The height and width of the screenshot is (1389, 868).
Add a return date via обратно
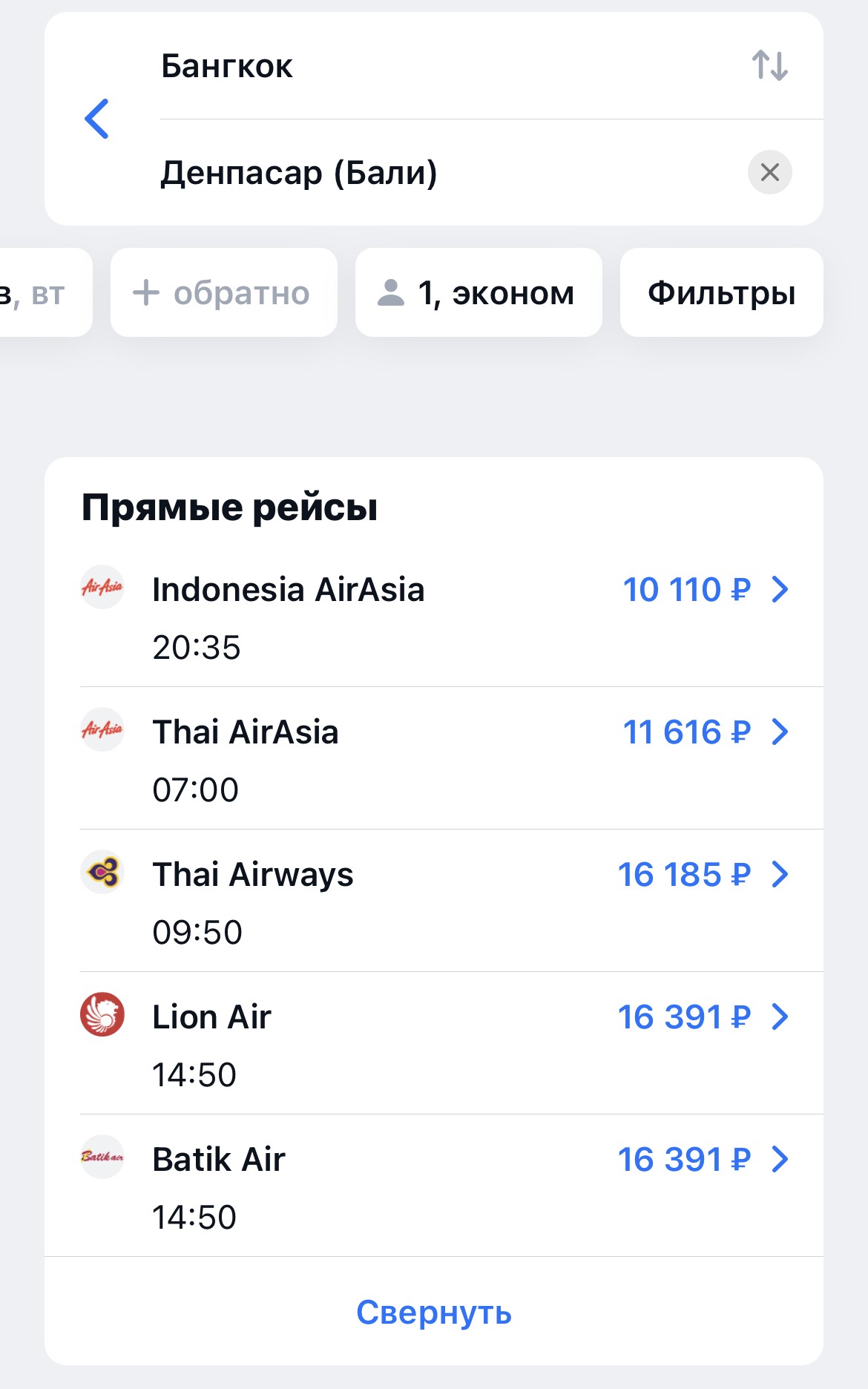[x=224, y=292]
